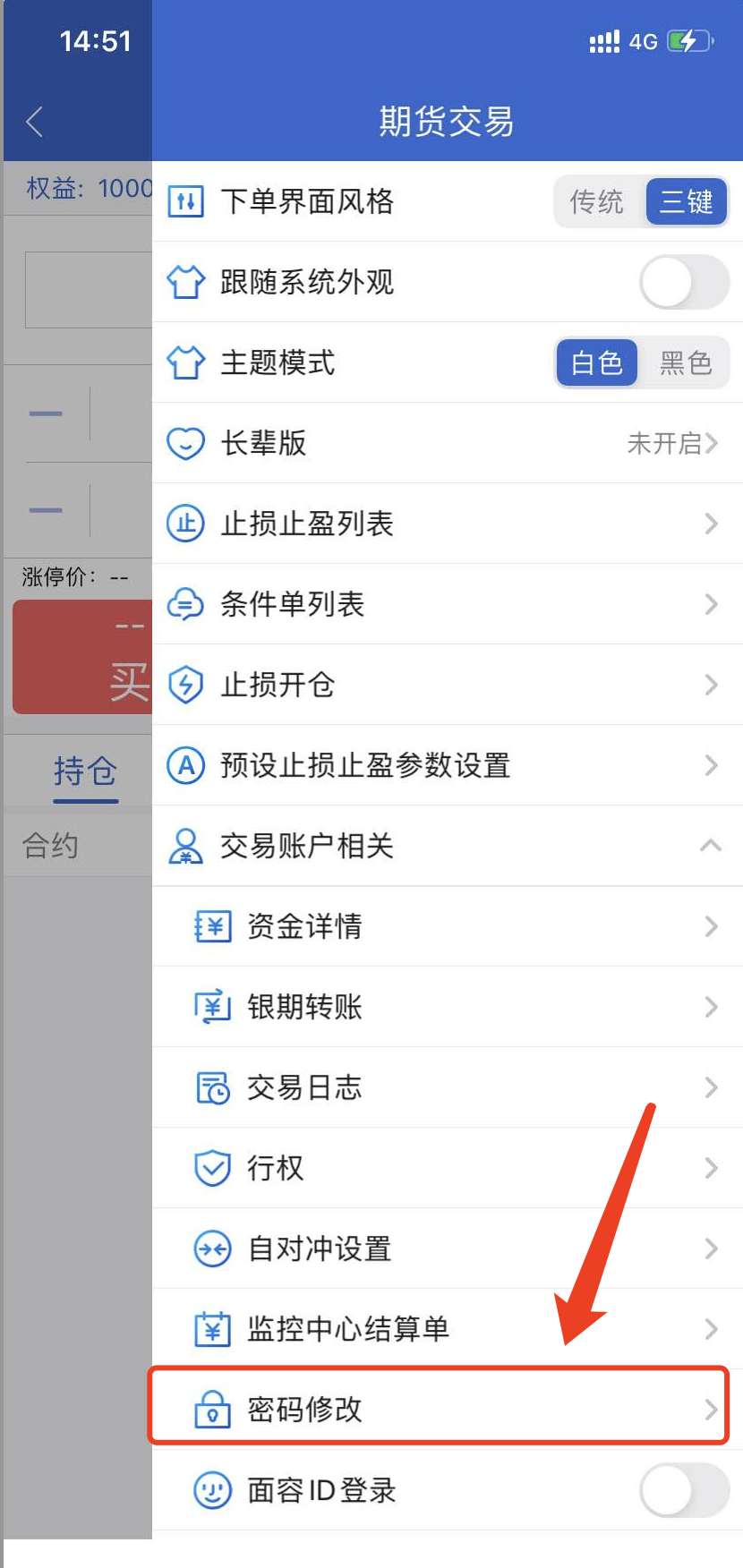Switch theme mode to 白色

click(x=597, y=362)
